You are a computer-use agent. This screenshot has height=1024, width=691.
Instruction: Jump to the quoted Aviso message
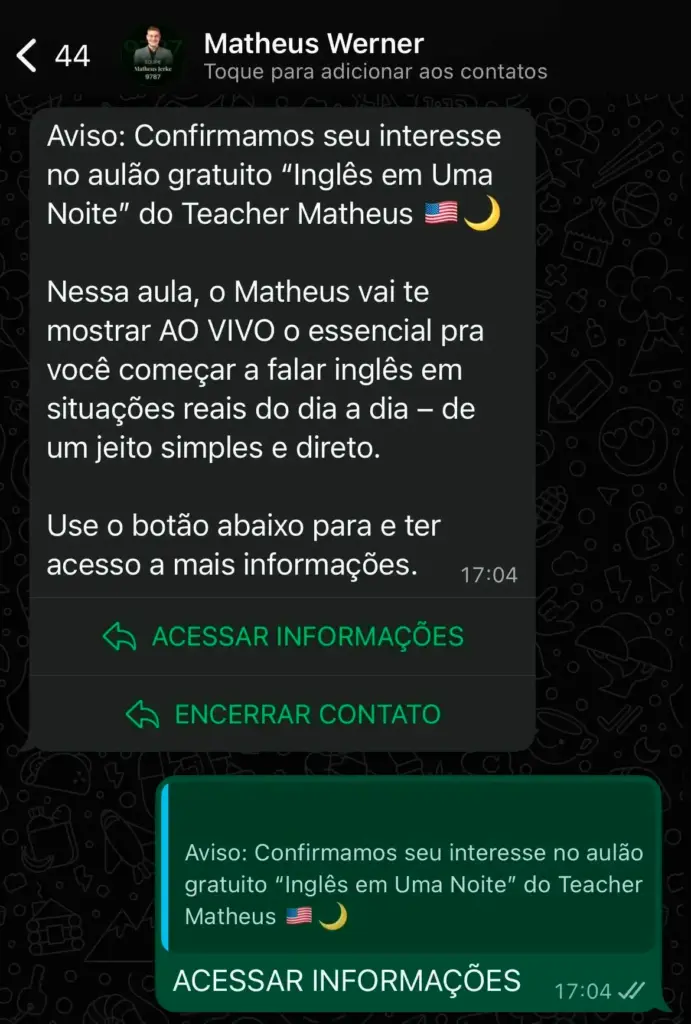click(x=410, y=884)
